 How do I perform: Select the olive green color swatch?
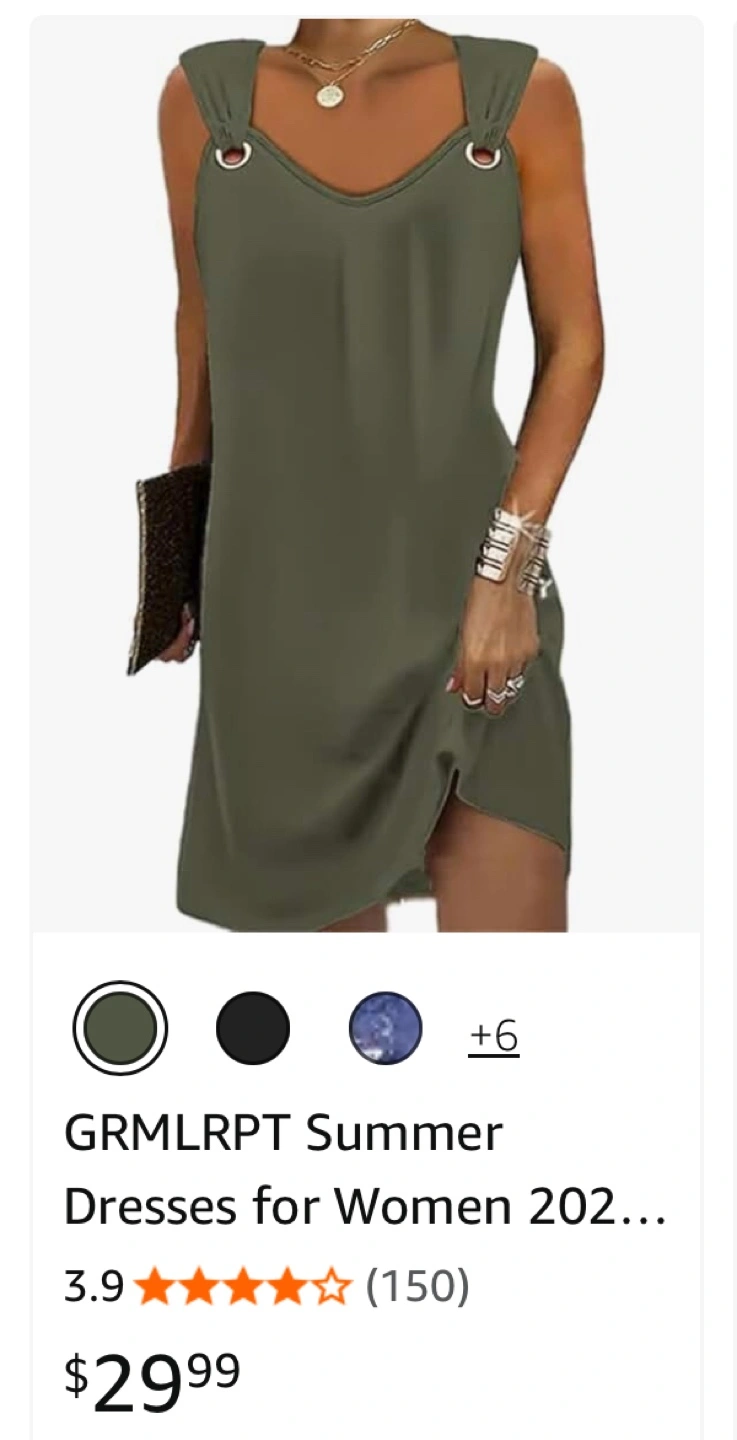[120, 1028]
